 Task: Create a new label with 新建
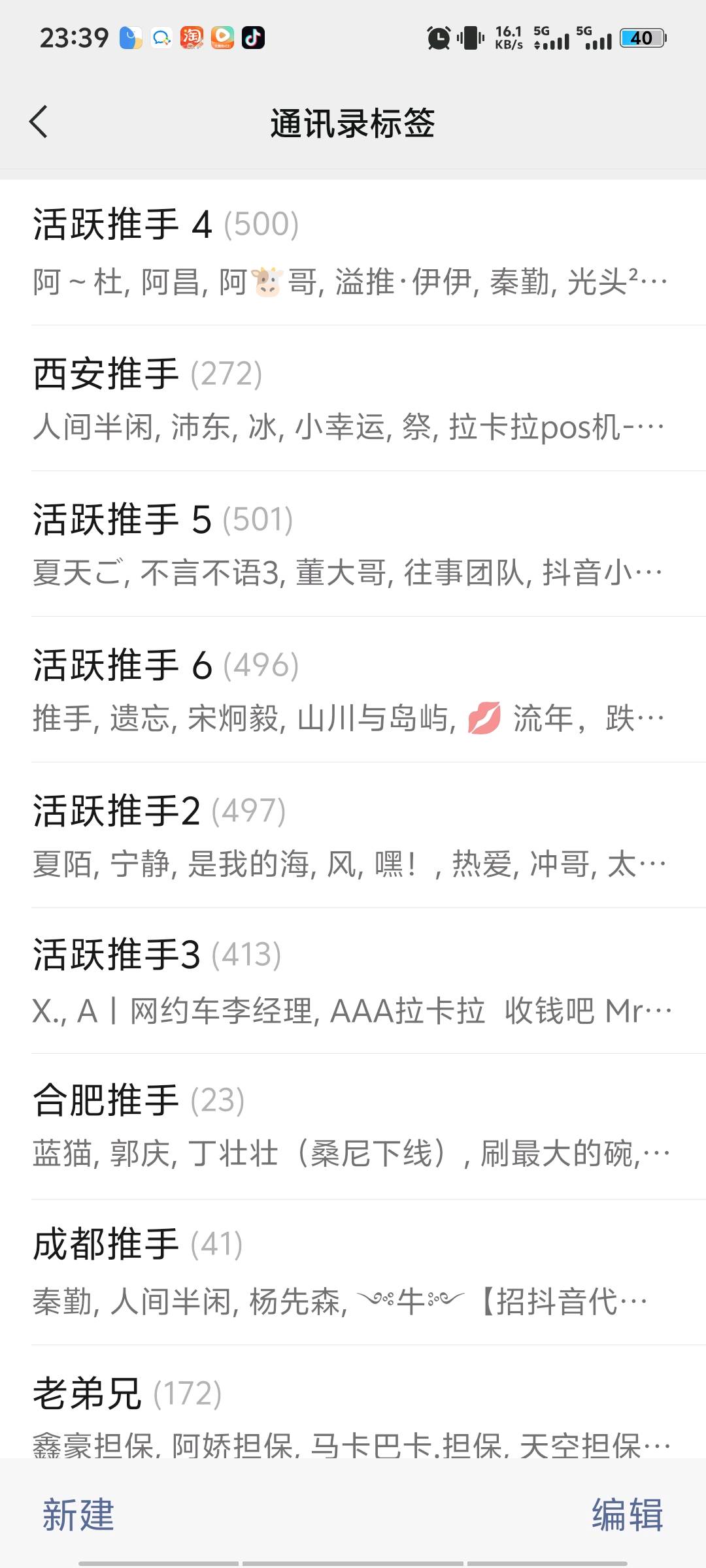(x=78, y=1514)
